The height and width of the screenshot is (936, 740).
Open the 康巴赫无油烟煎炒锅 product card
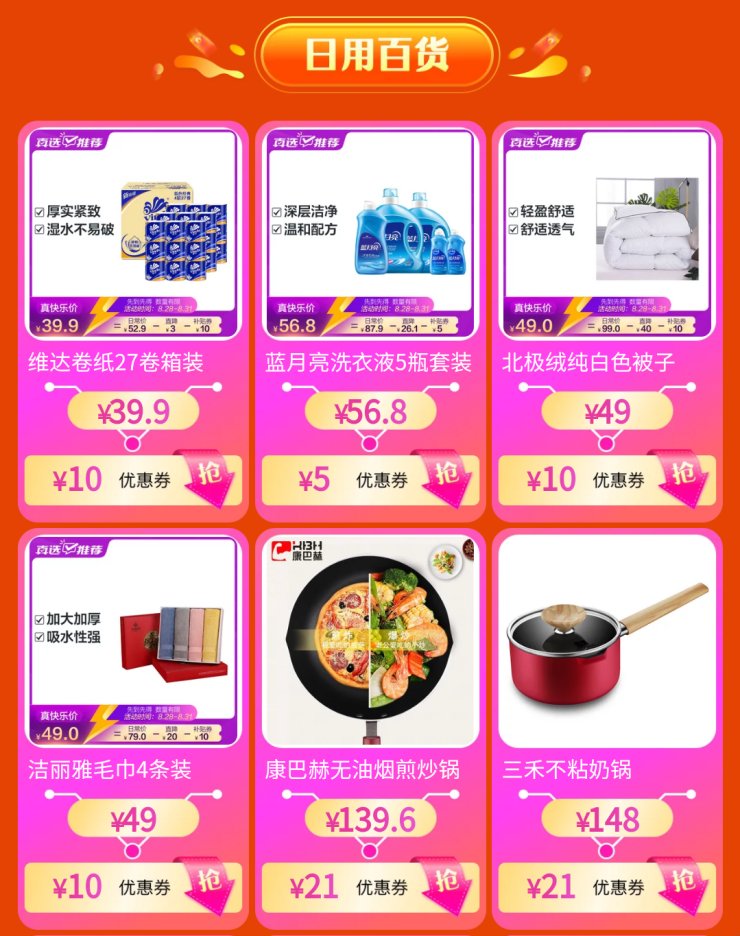point(369,642)
